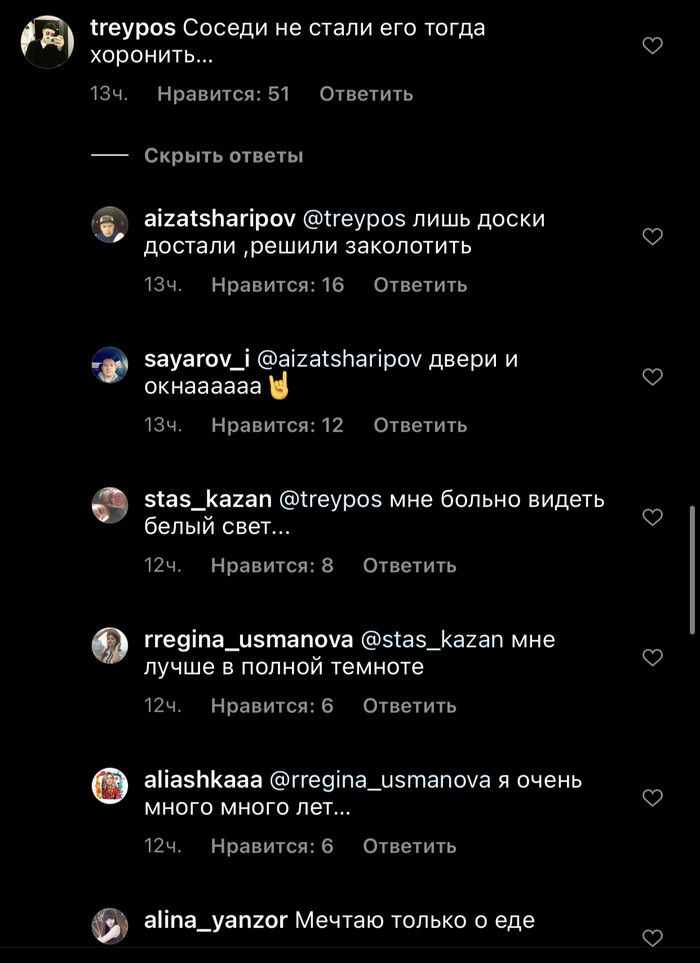Screen dimensions: 700x963
Task: Like aizatsharipov's reply
Action: (652, 237)
